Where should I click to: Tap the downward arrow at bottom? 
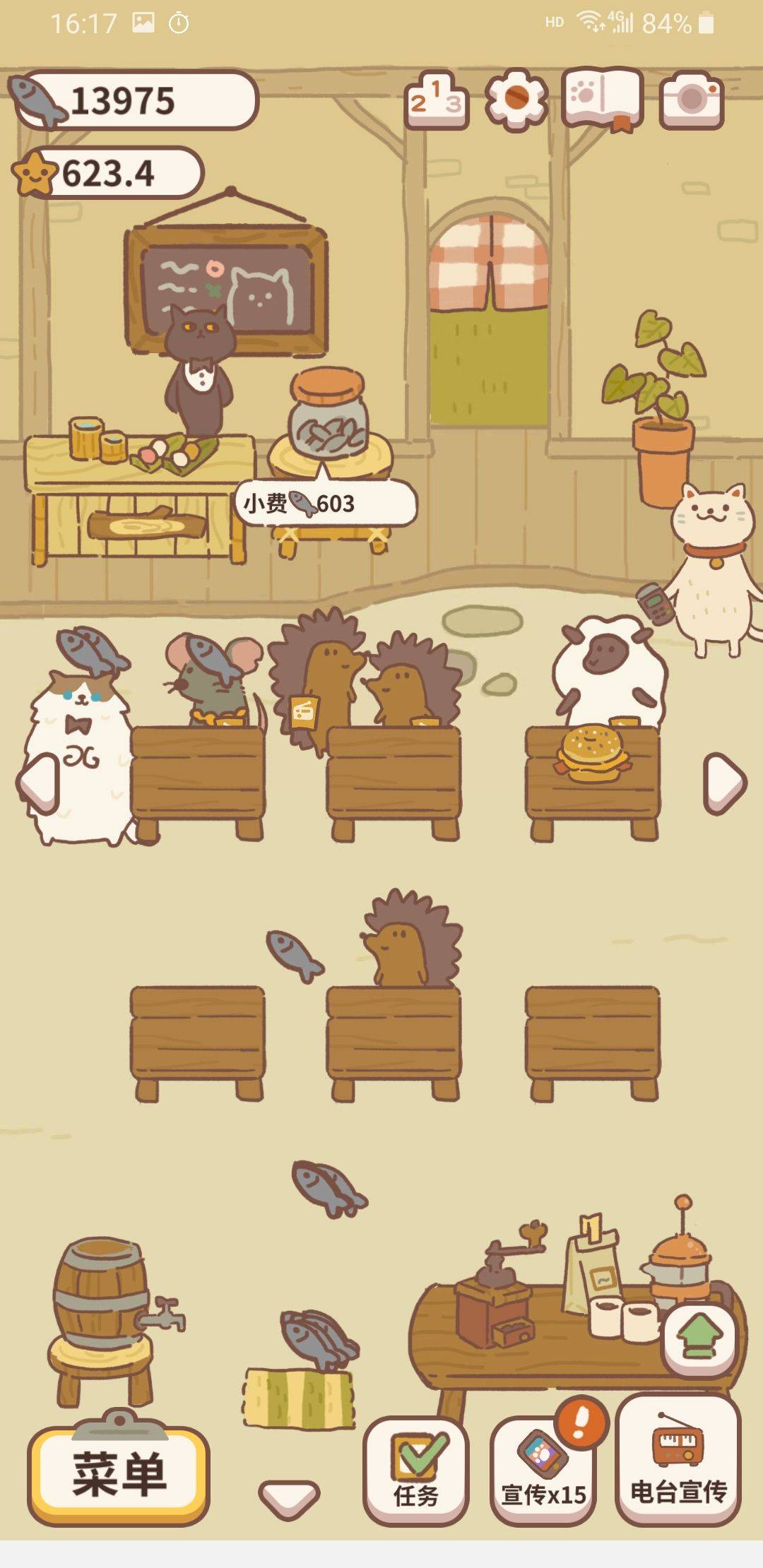tap(289, 1496)
